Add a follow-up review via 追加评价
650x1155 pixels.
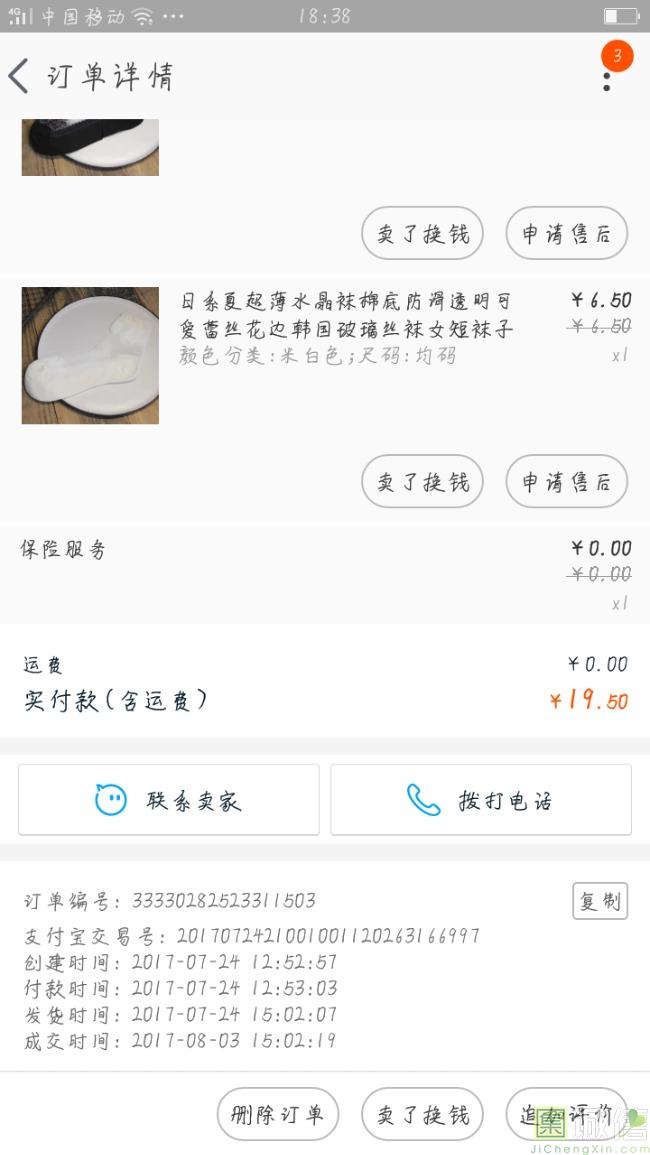pyautogui.click(x=566, y=1114)
